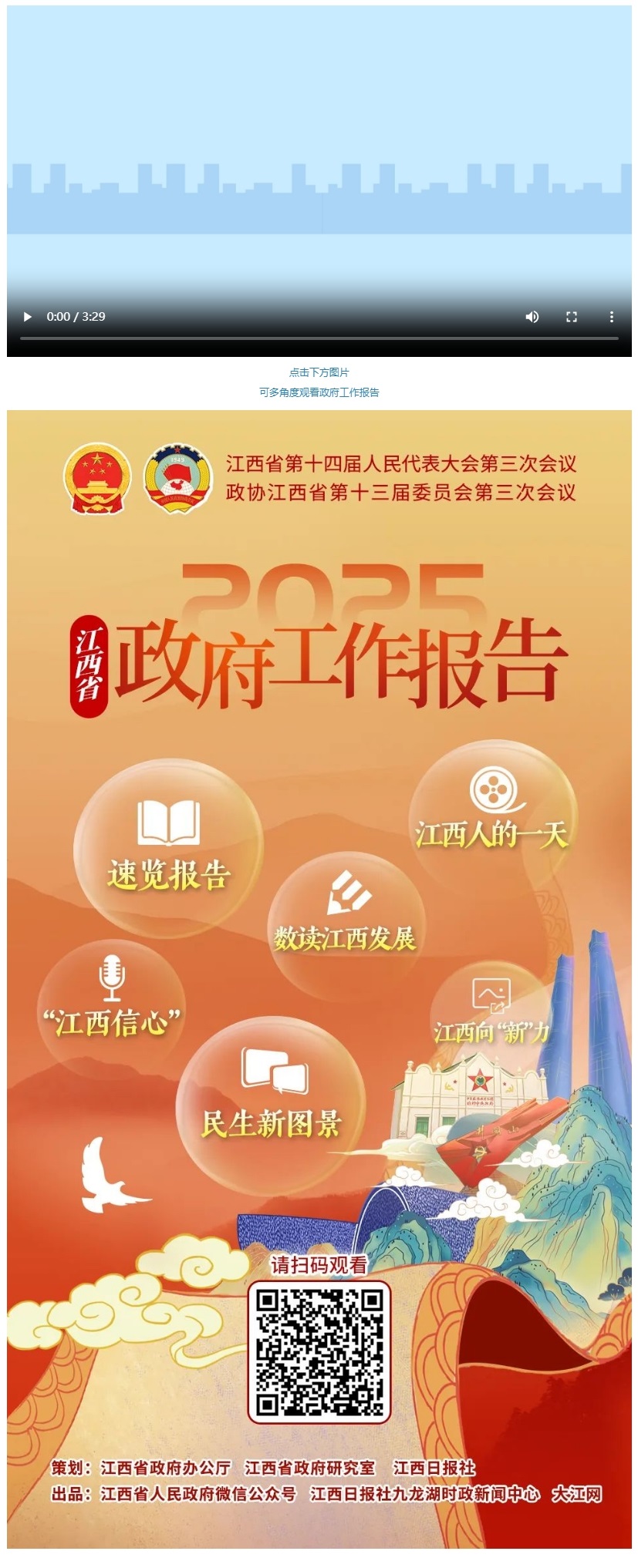
Task: Seek along the video progress bar
Action: (319, 338)
